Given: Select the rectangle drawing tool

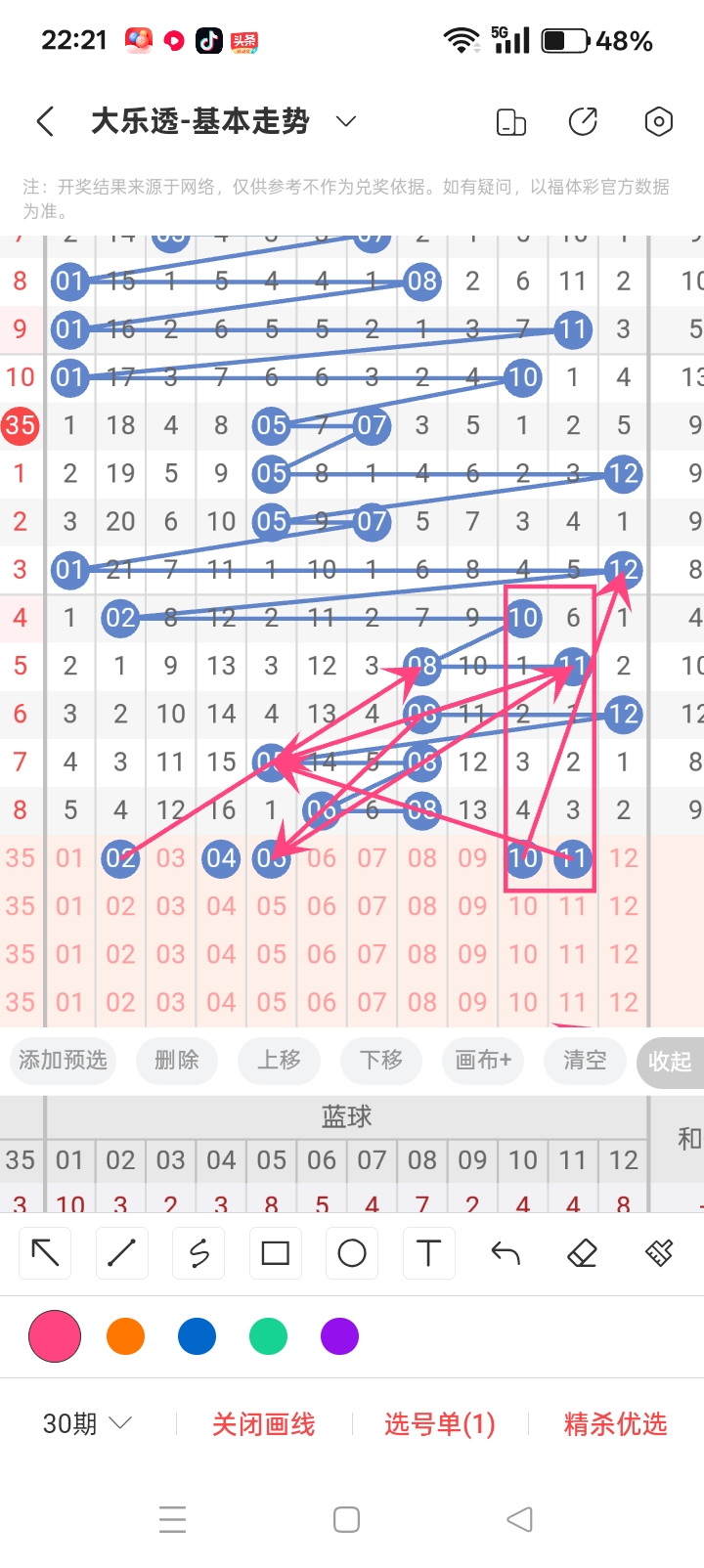Looking at the screenshot, I should 275,1252.
